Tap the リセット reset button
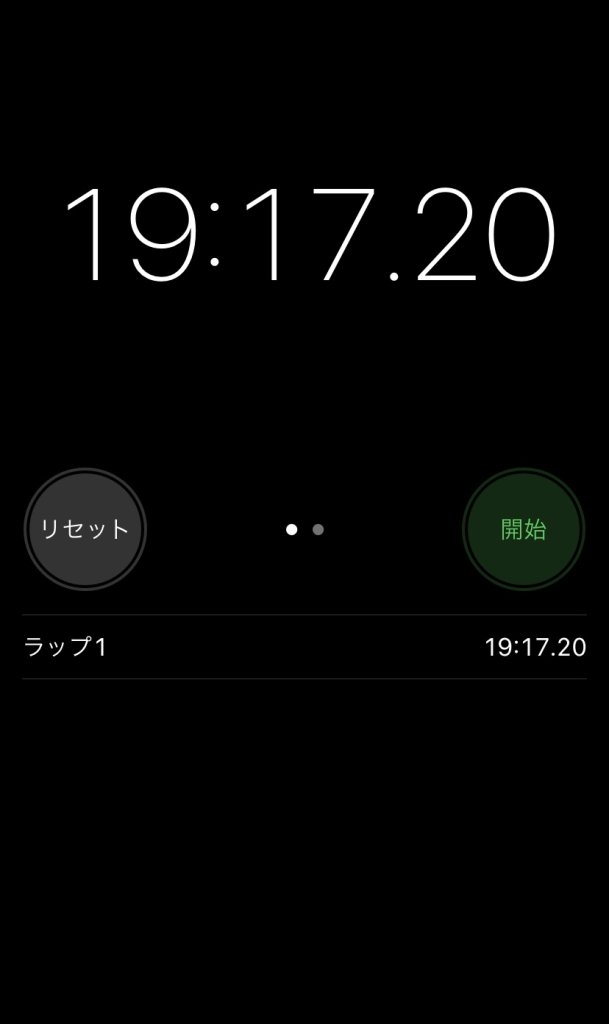 point(85,529)
